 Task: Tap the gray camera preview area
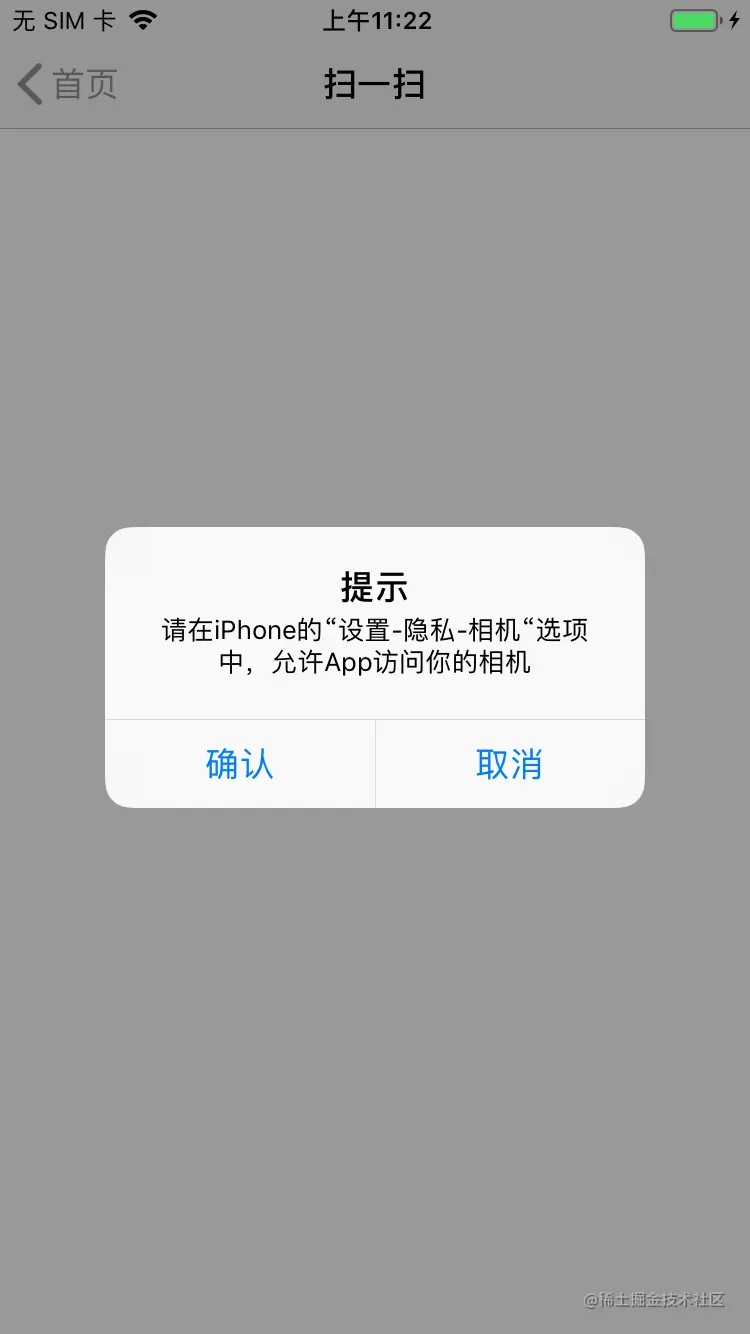[375, 300]
